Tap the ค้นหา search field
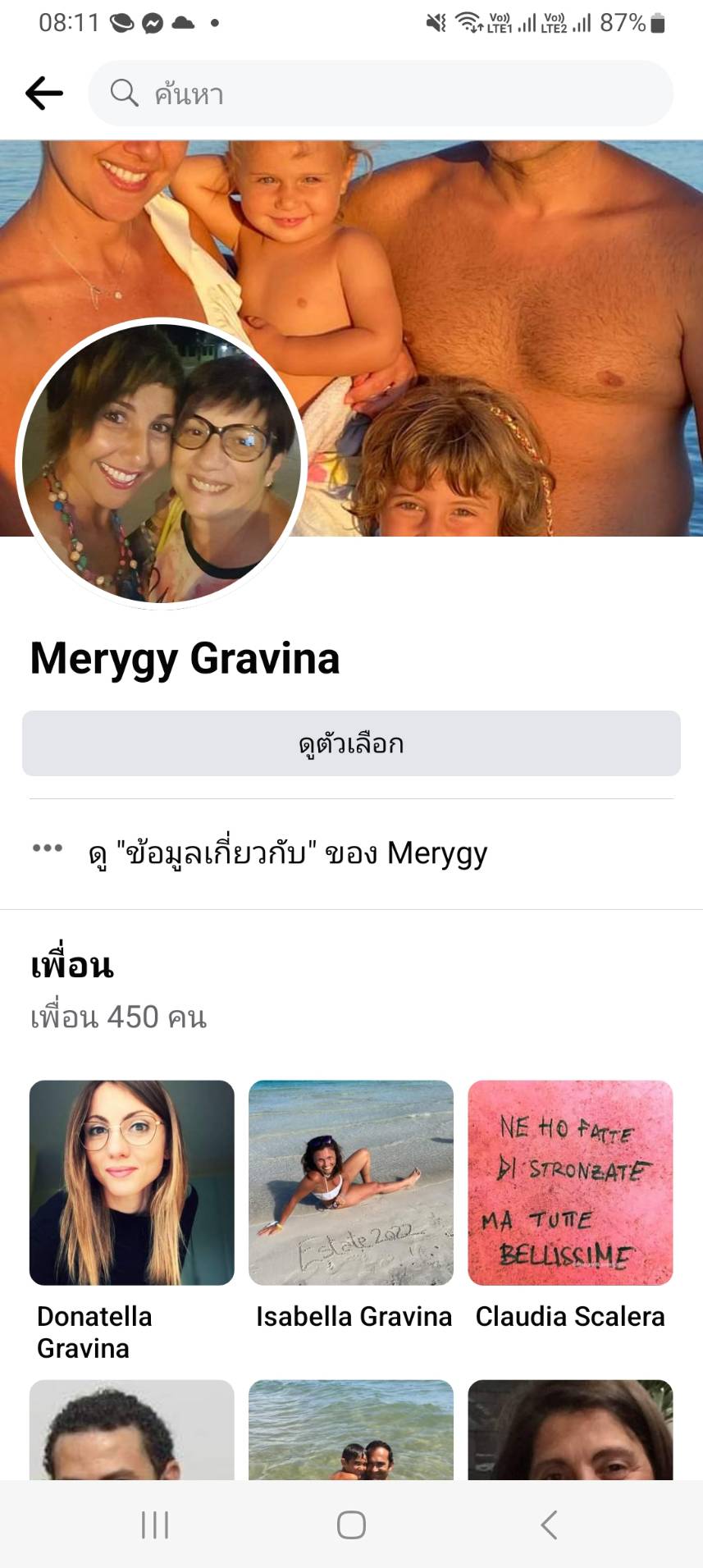Screen dimensions: 703x1568 click(381, 94)
